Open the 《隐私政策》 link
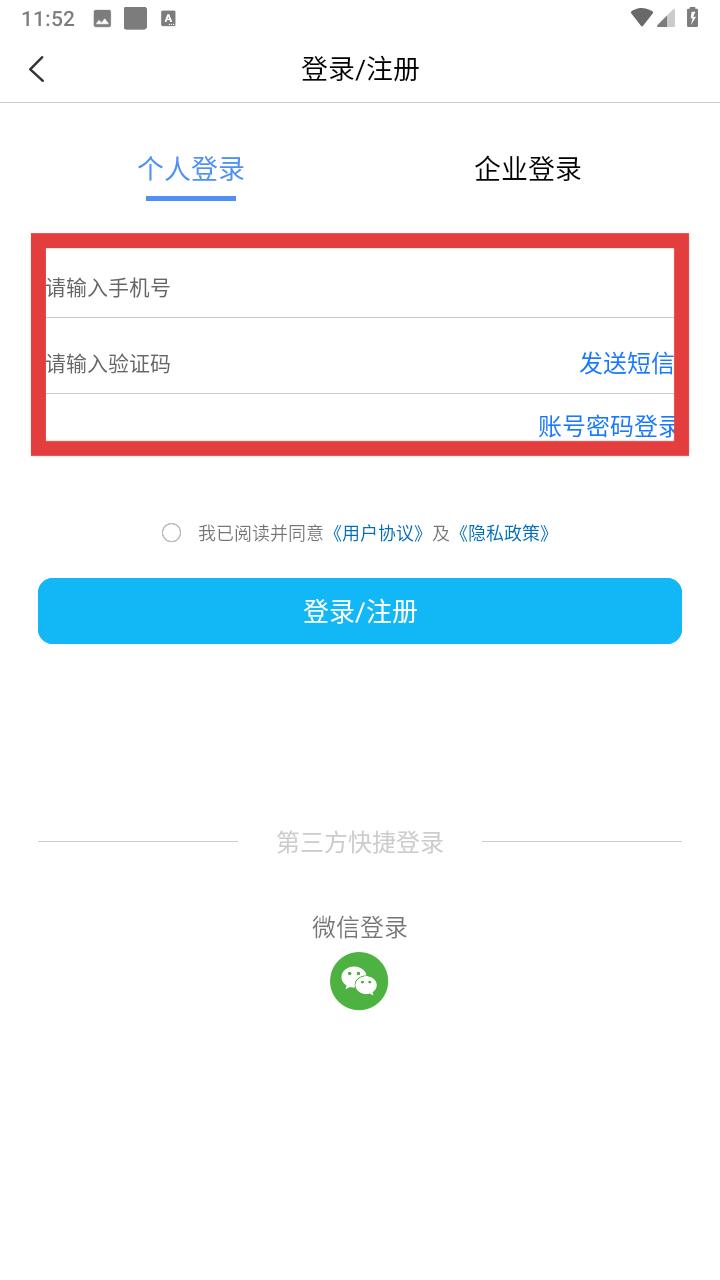The width and height of the screenshot is (720, 1280). point(504,533)
